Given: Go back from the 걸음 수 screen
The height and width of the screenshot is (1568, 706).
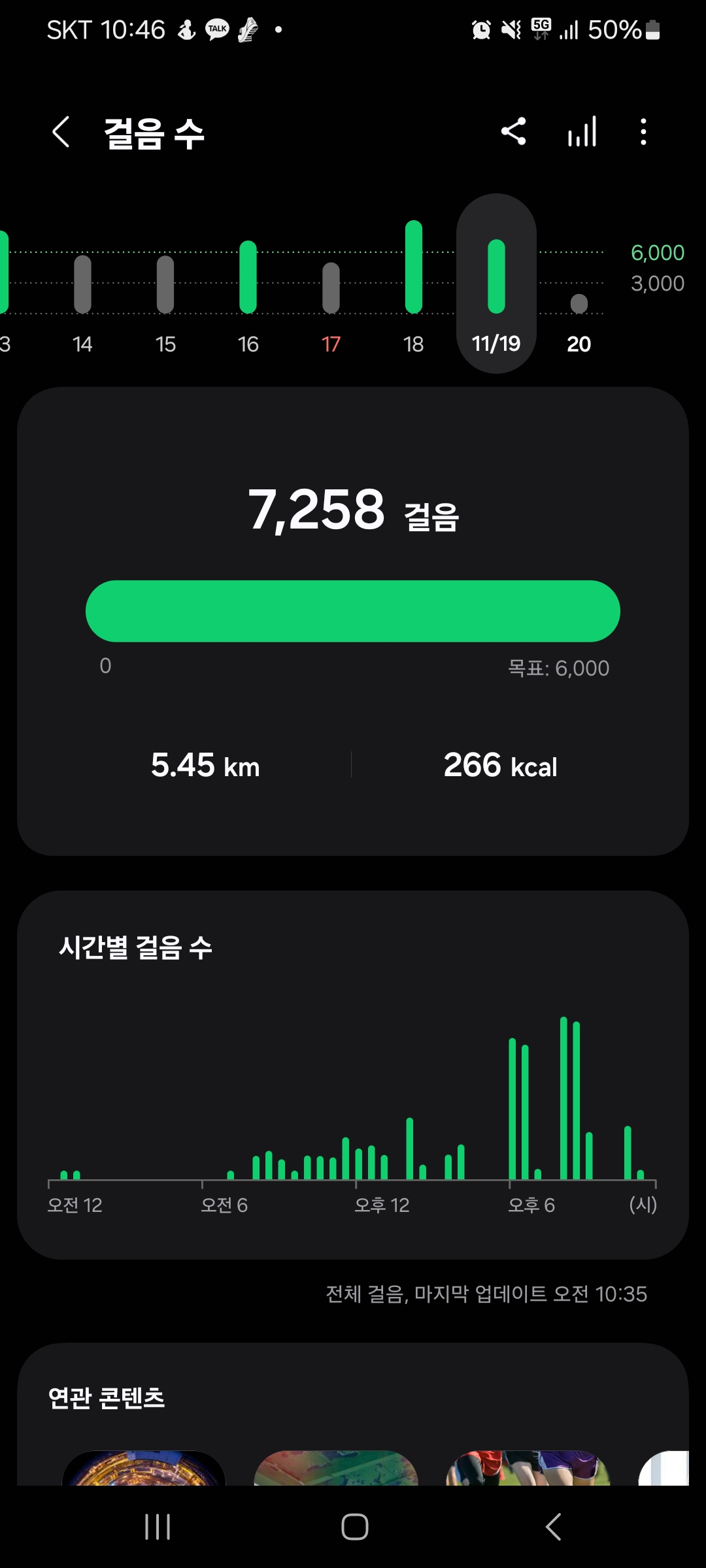Looking at the screenshot, I should pyautogui.click(x=61, y=133).
